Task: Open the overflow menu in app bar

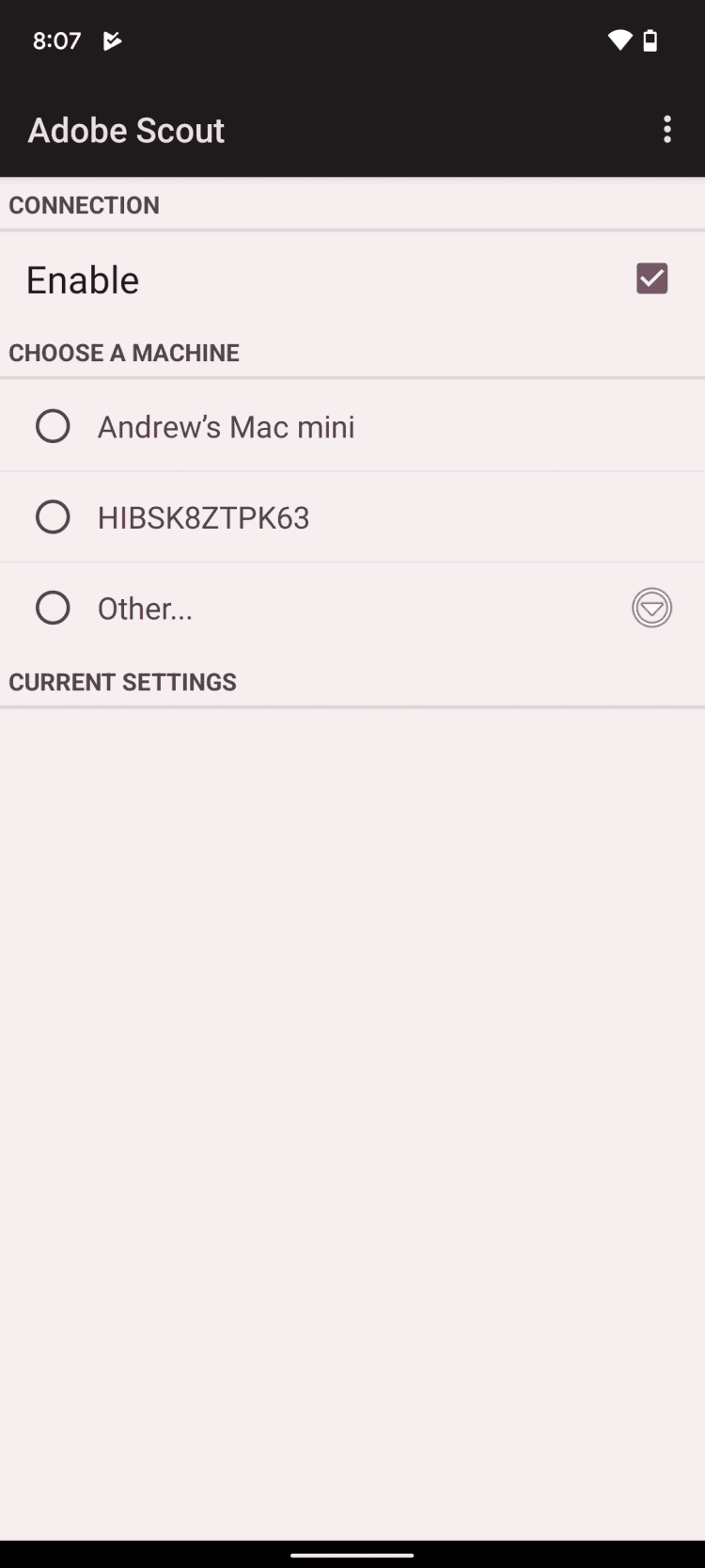Action: 667,130
